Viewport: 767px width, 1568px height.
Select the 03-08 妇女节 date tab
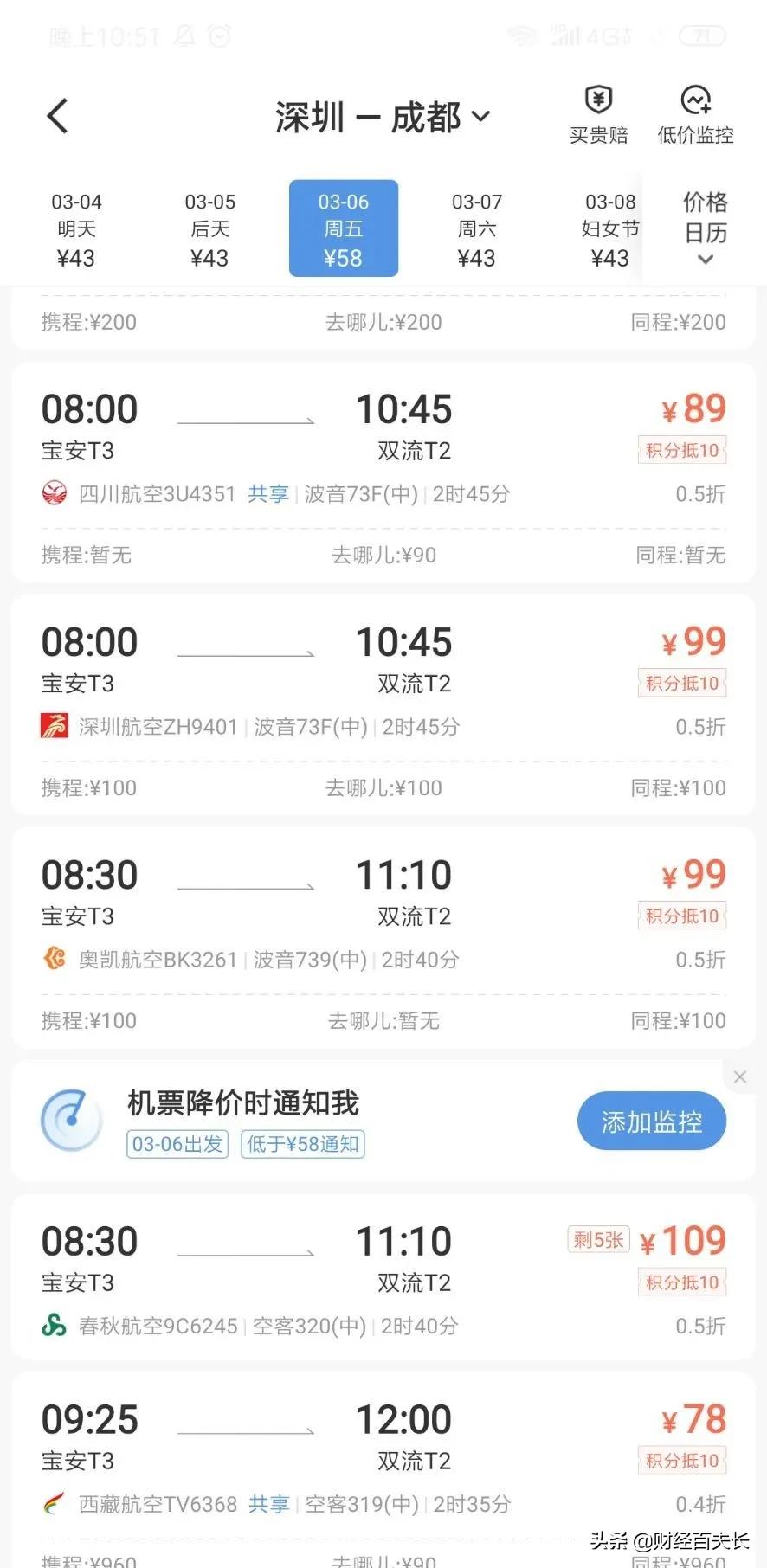pyautogui.click(x=610, y=229)
